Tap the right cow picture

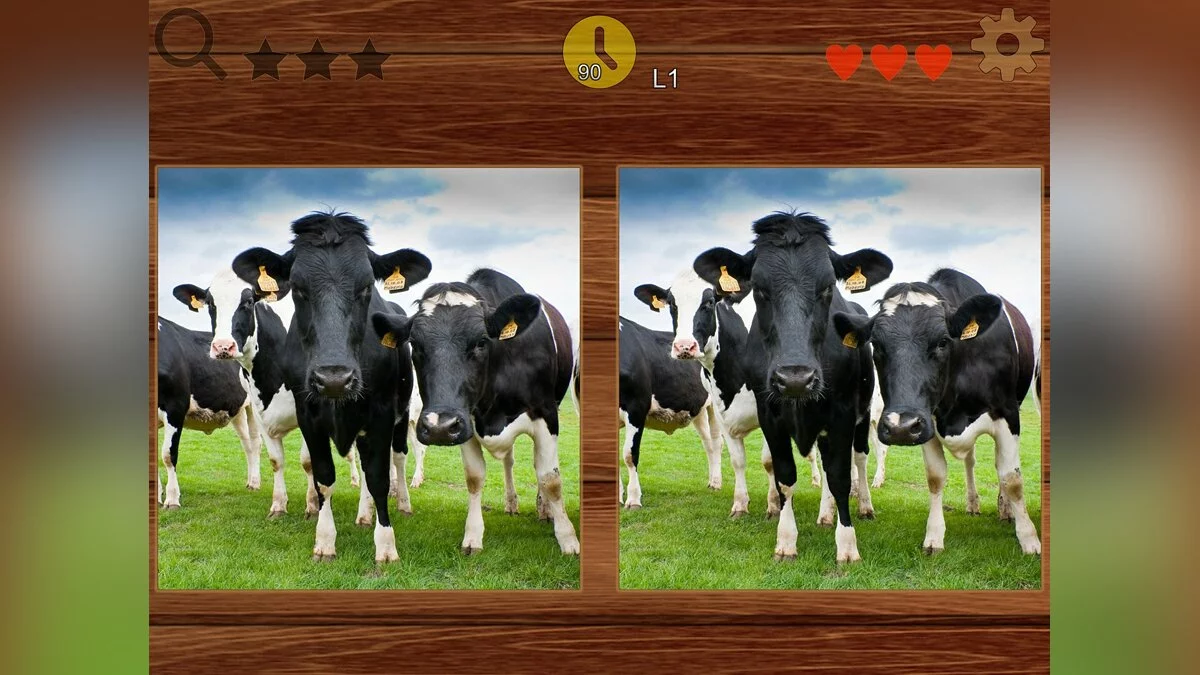coord(829,378)
